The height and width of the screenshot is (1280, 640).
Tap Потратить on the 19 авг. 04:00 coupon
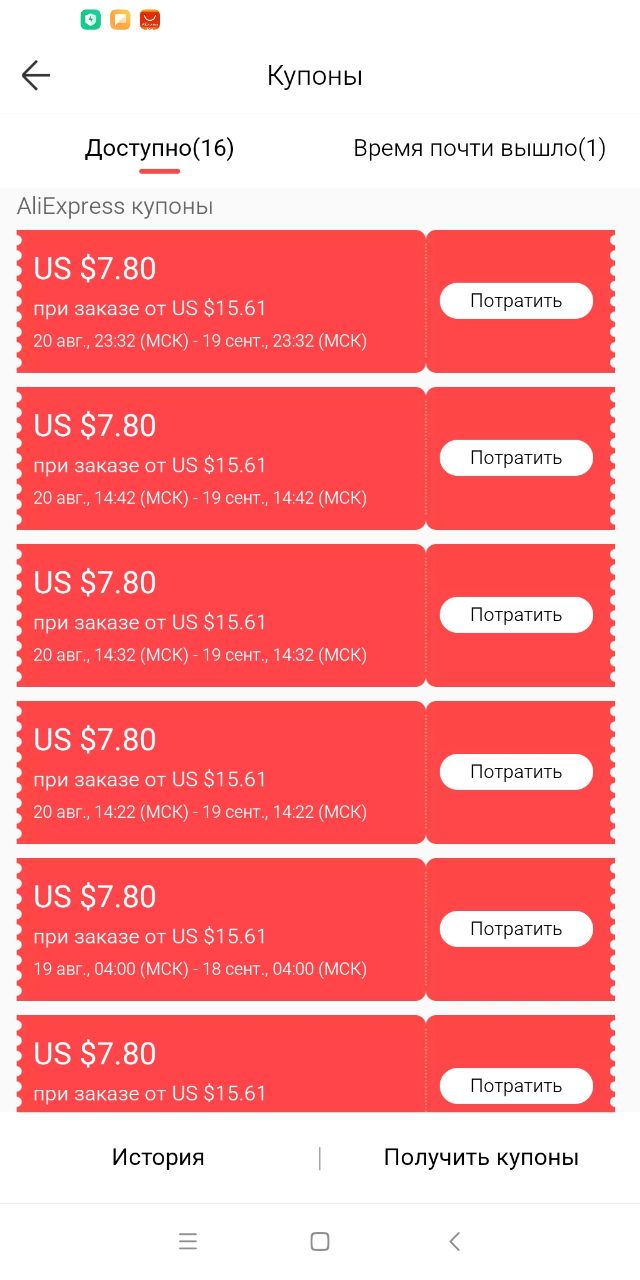(516, 929)
